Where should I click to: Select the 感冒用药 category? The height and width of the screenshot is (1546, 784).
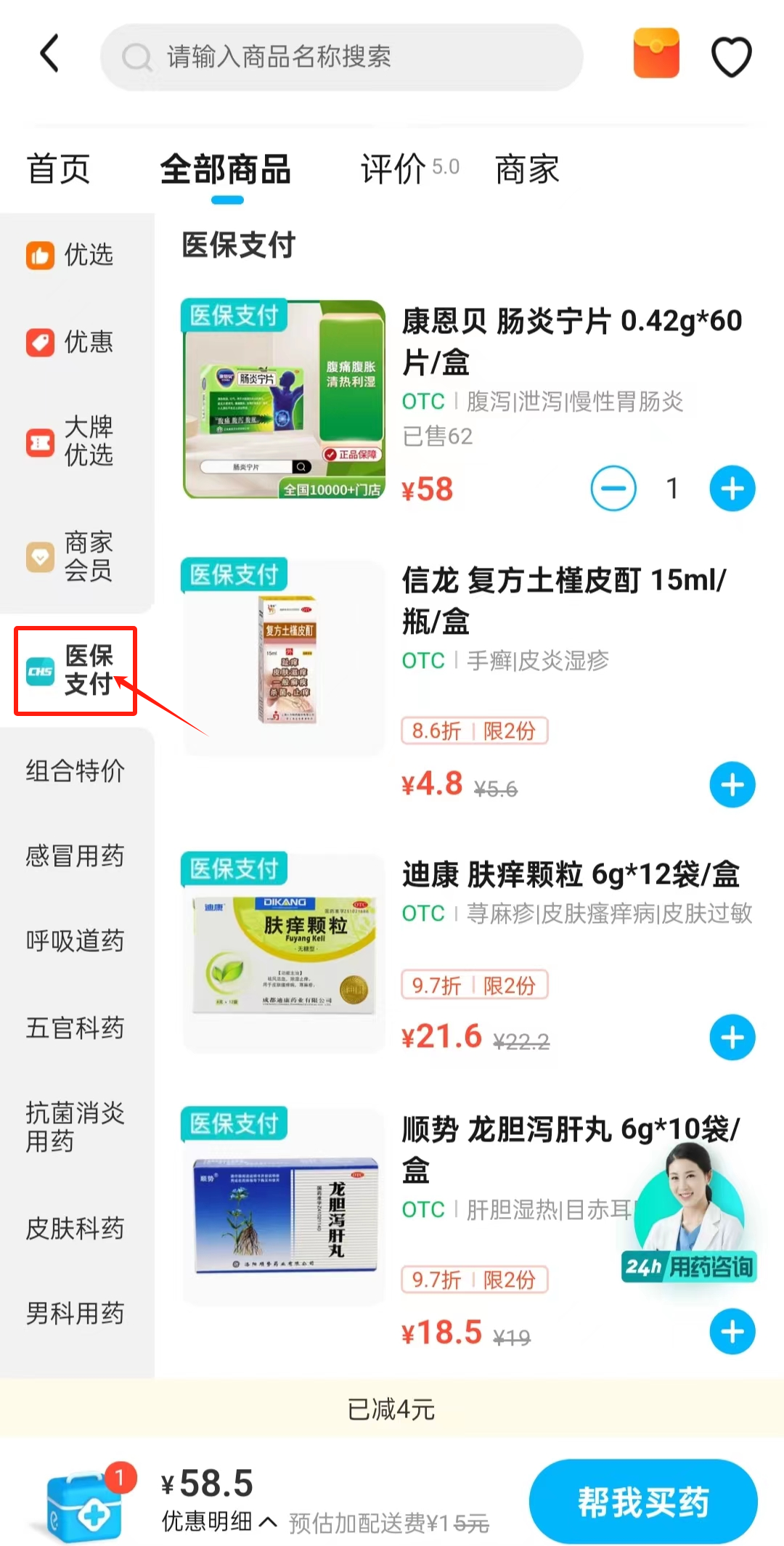coord(75,855)
